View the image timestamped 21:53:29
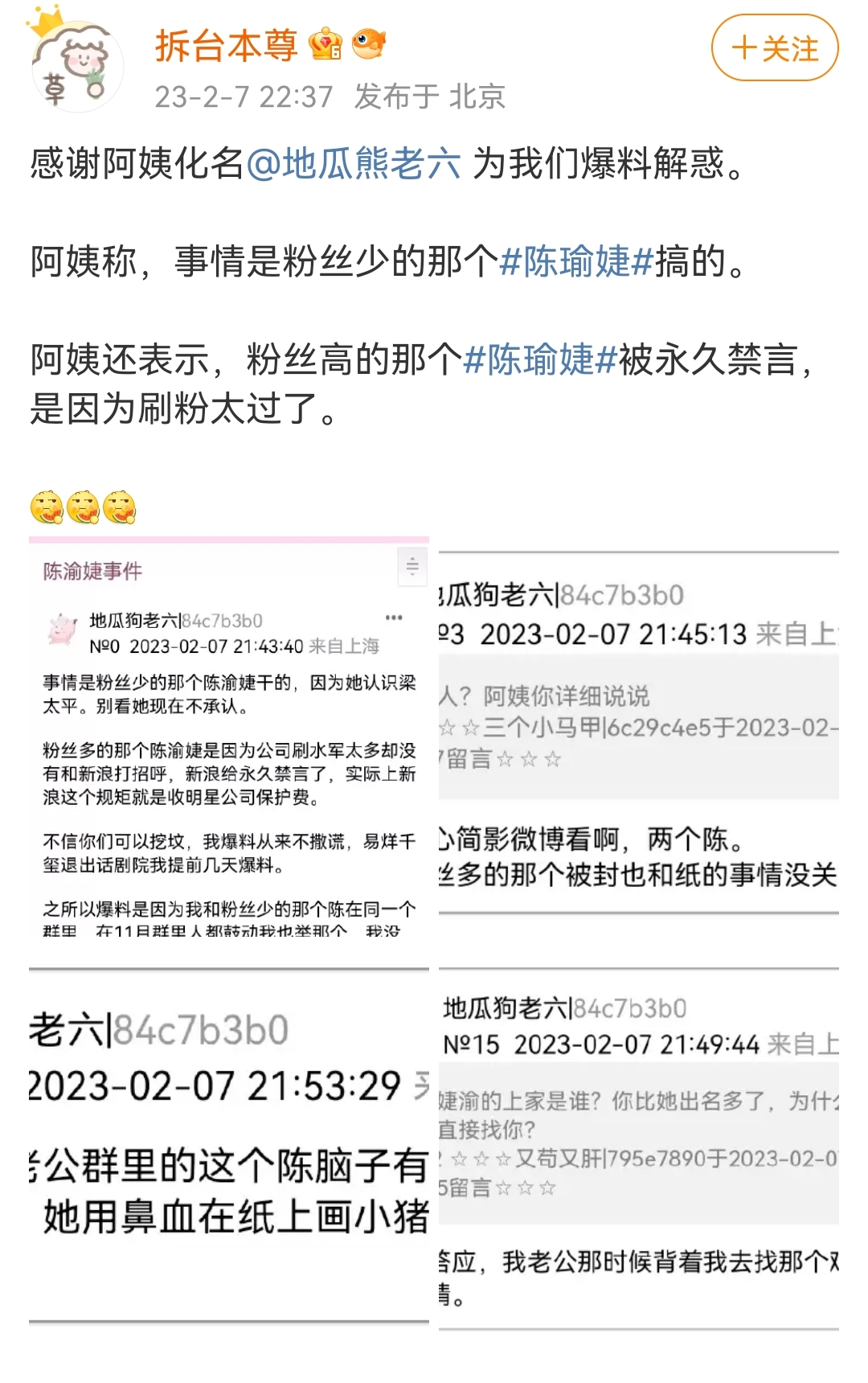 click(x=229, y=1146)
